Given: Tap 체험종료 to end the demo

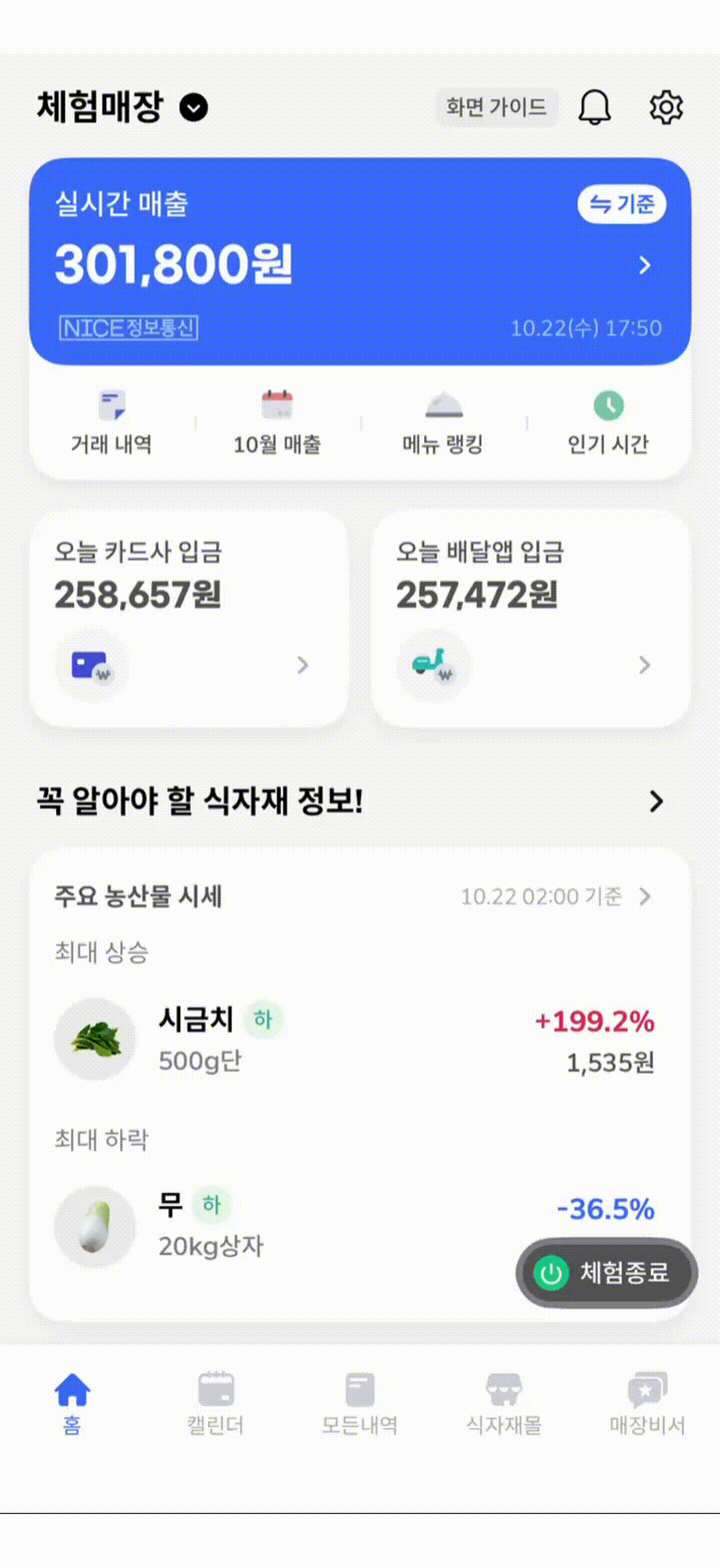Looking at the screenshot, I should 607,1273.
